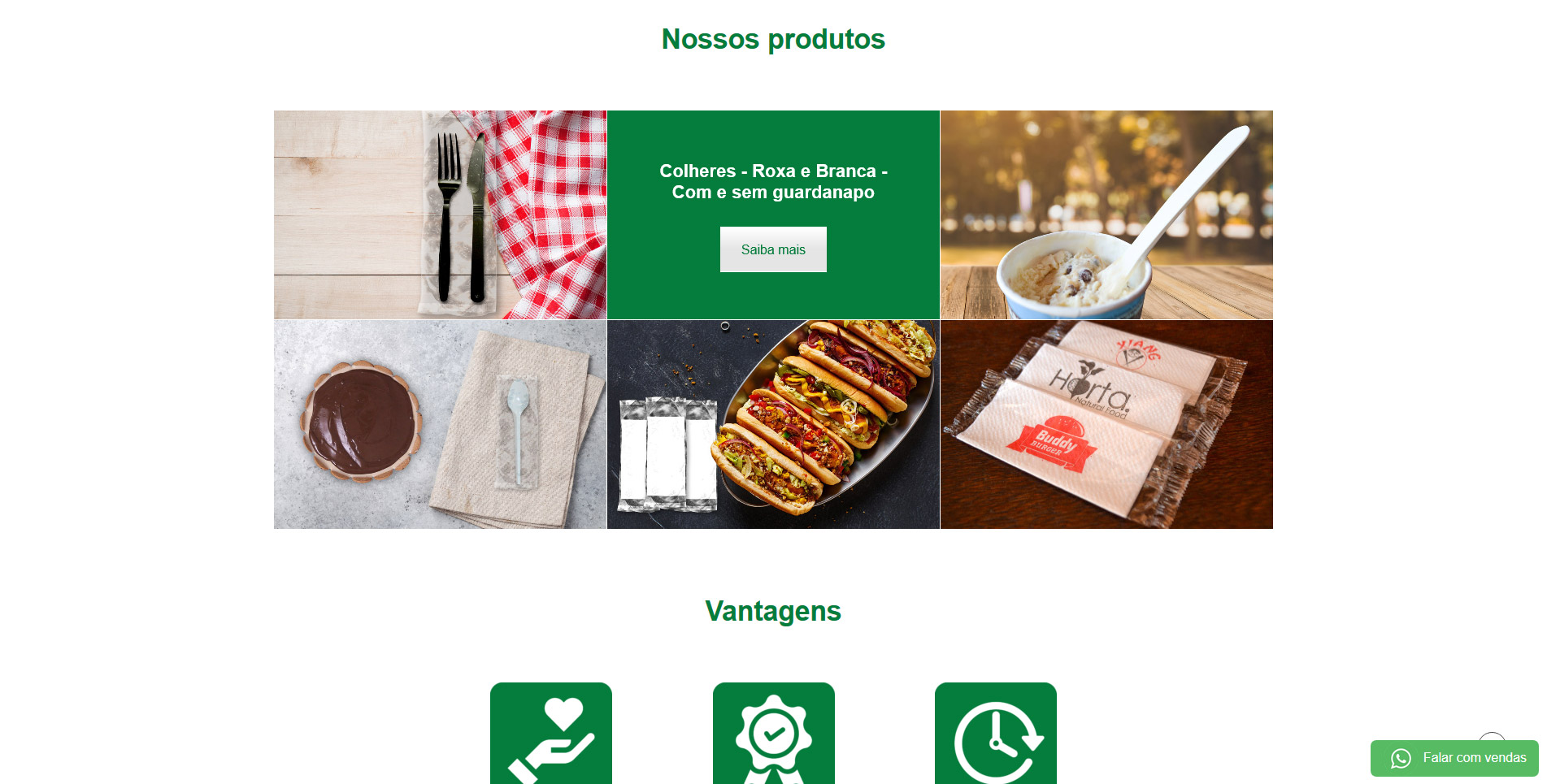Open WhatsApp Falar com vendas chat
Viewport: 1547px width, 784px height.
[x=1454, y=758]
